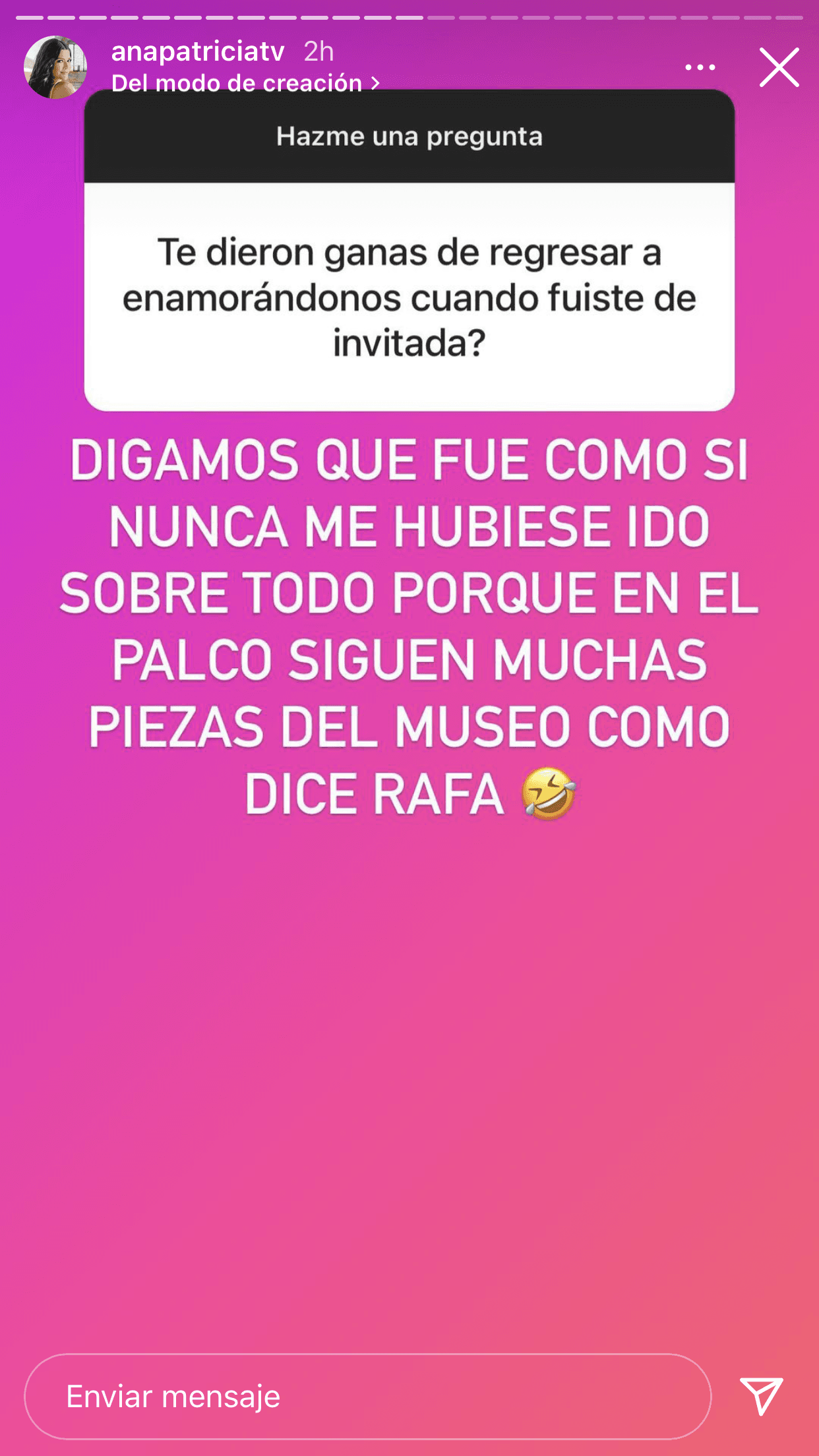Select the DIGAMOS QUE FUE COMO SI text
This screenshot has width=819, height=1456.
pyautogui.click(x=409, y=462)
